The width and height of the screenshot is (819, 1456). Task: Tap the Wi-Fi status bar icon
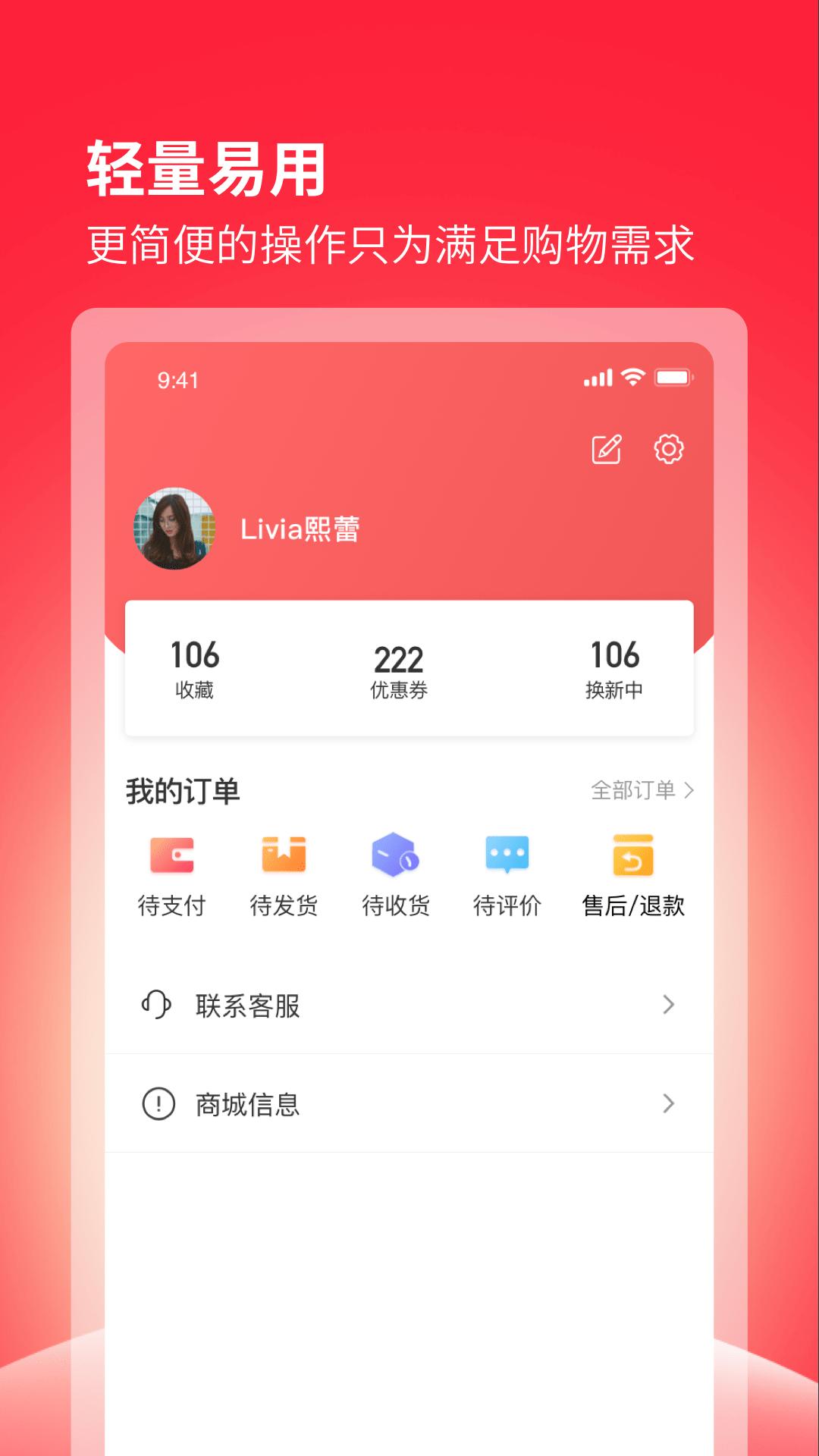click(634, 375)
